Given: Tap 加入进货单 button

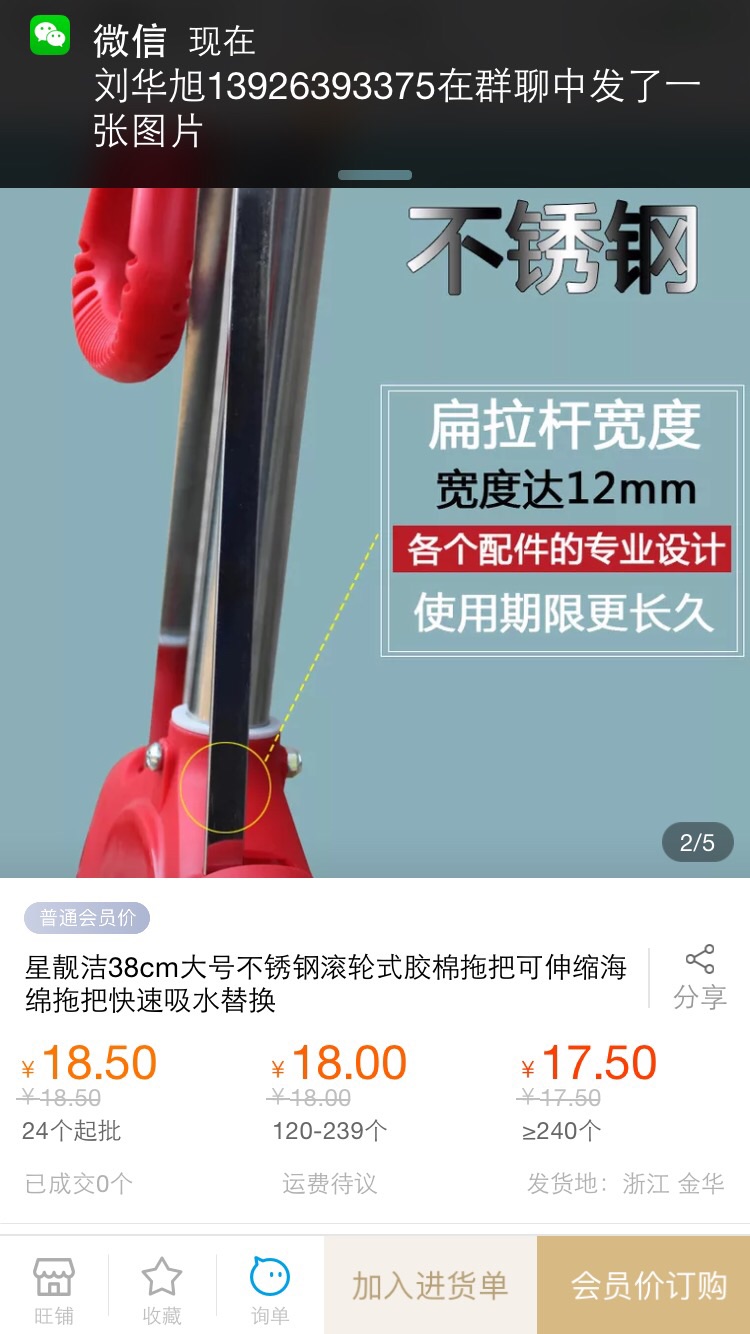Looking at the screenshot, I should (430, 1285).
